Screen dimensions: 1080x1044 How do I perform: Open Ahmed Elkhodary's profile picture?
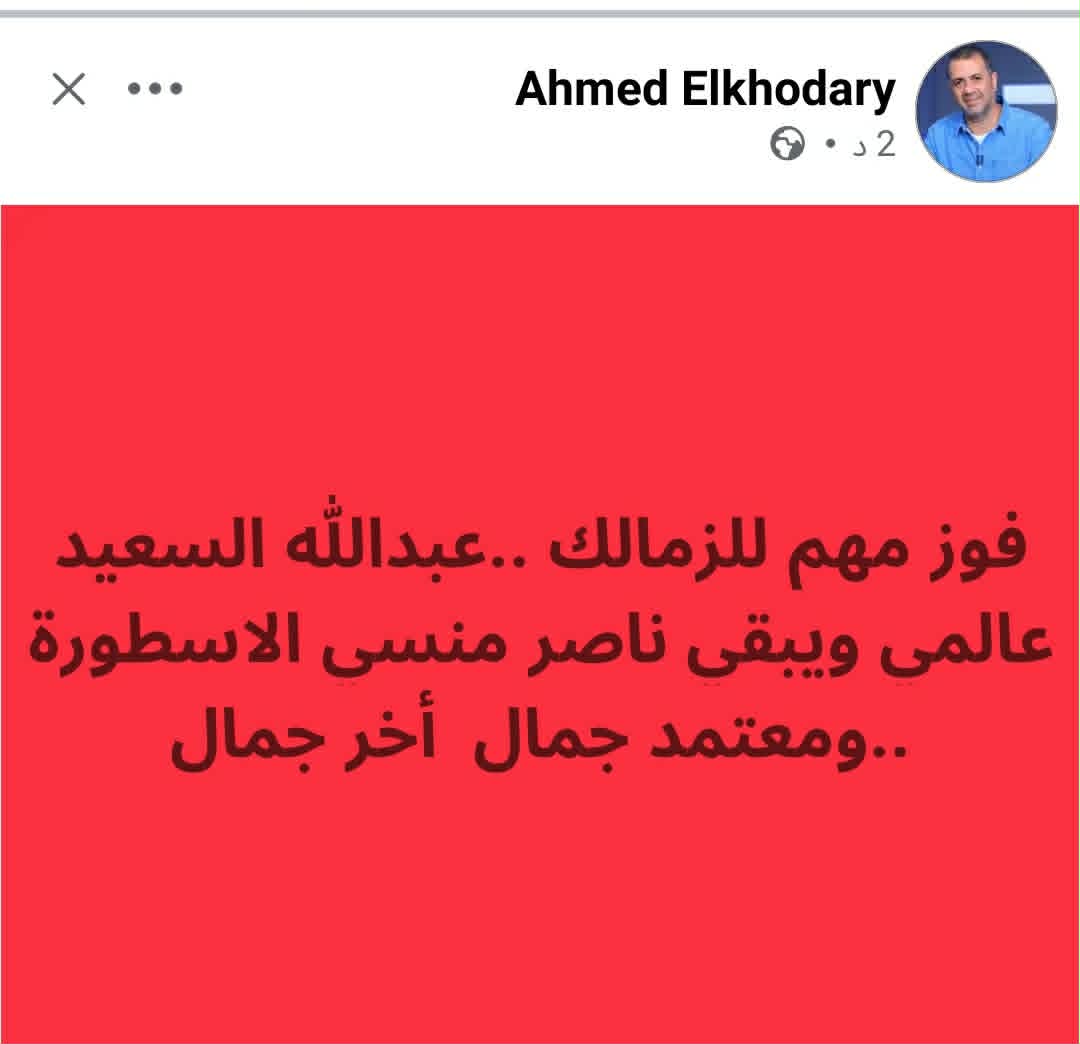coord(985,111)
